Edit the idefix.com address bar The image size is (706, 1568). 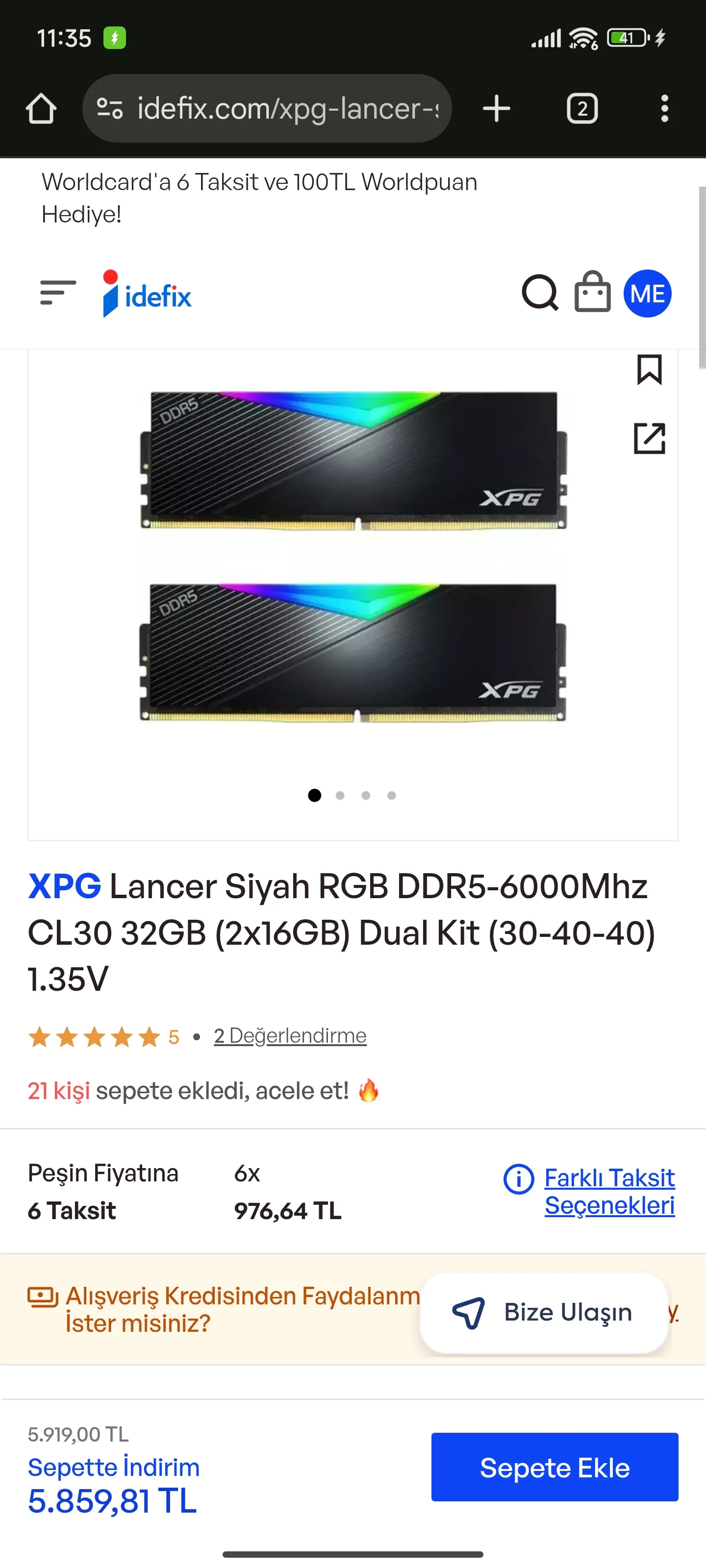tap(268, 109)
